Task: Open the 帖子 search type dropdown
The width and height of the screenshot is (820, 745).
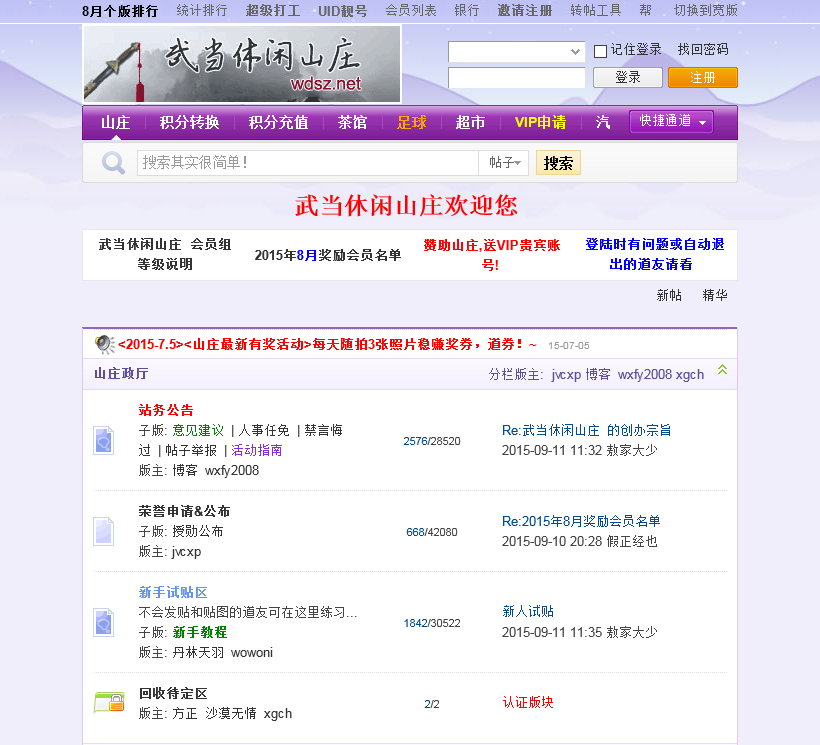Action: click(505, 163)
